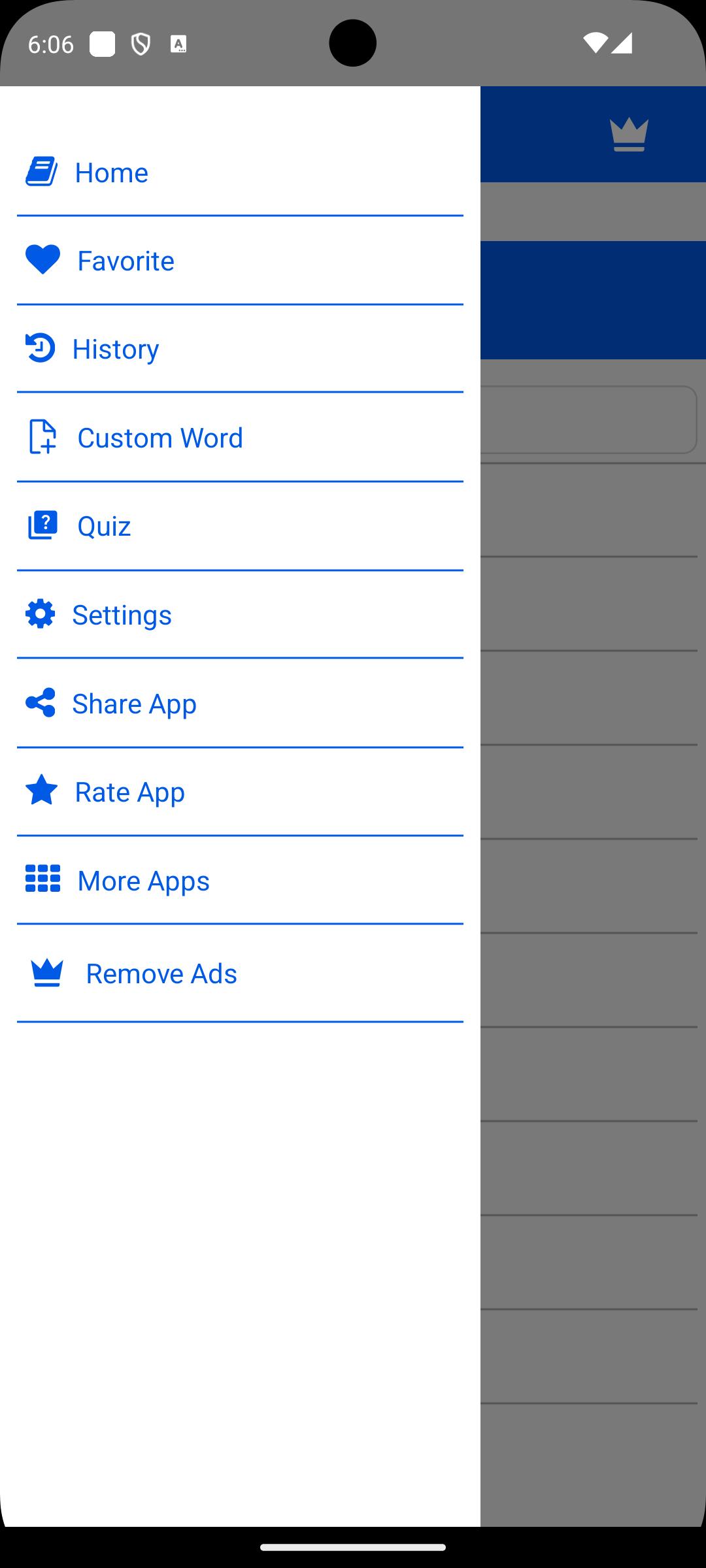This screenshot has height=1568, width=706.
Task: Open Custom Word section
Action: pyautogui.click(x=240, y=438)
